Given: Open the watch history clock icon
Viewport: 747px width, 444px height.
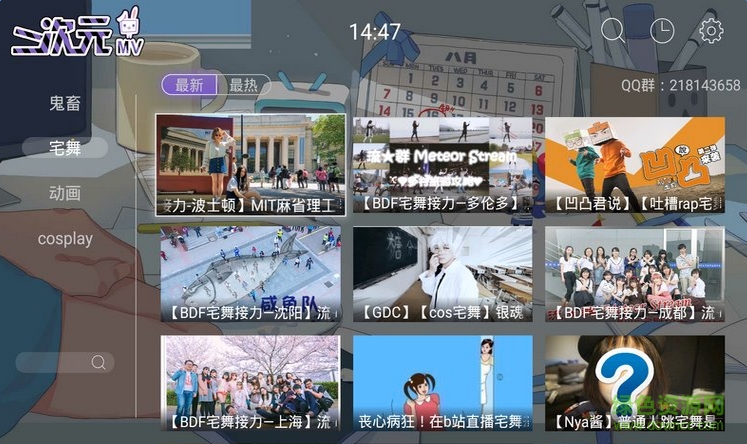Looking at the screenshot, I should click(x=662, y=31).
